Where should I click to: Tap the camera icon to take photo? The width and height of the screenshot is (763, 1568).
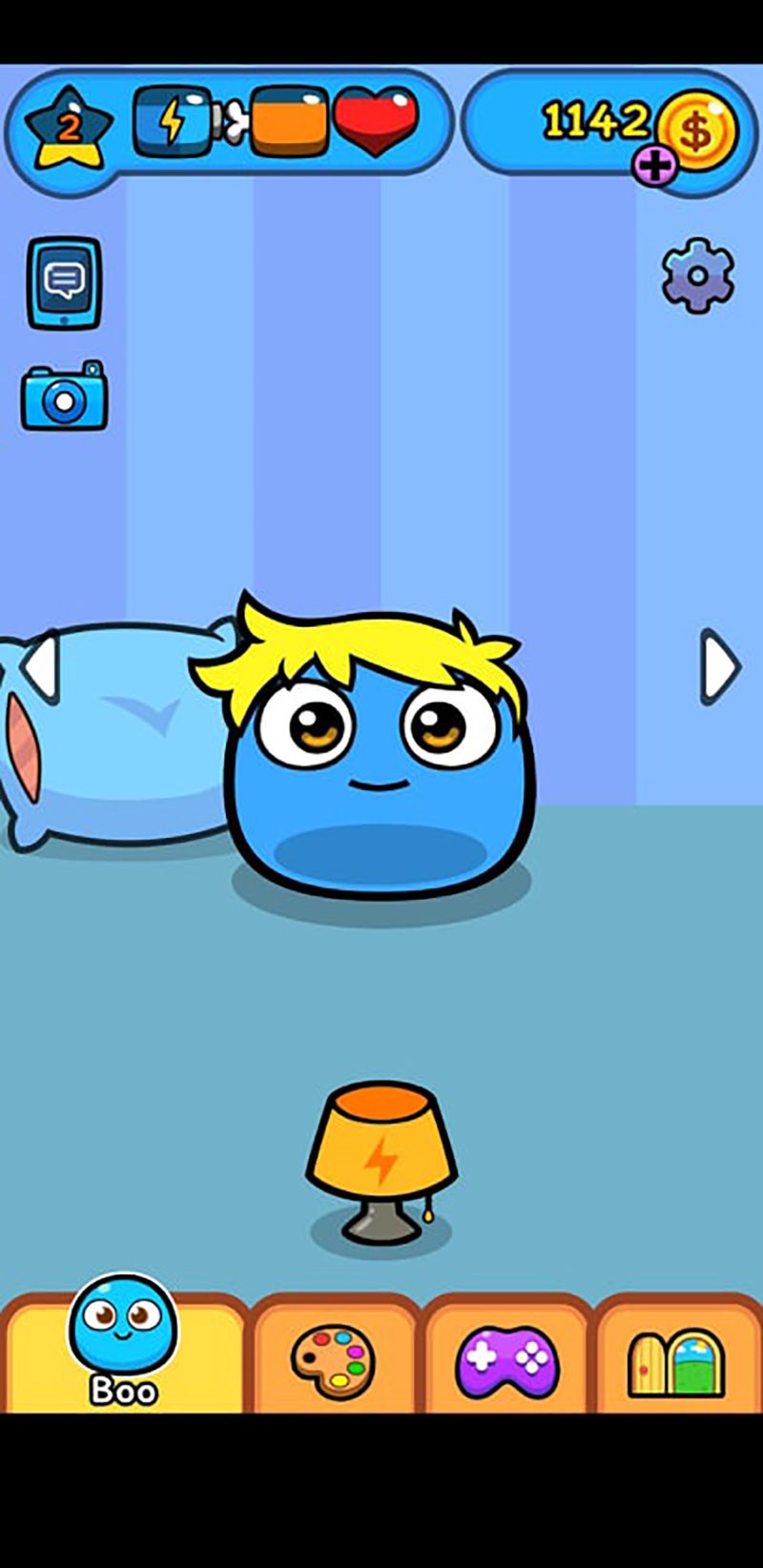pos(64,397)
